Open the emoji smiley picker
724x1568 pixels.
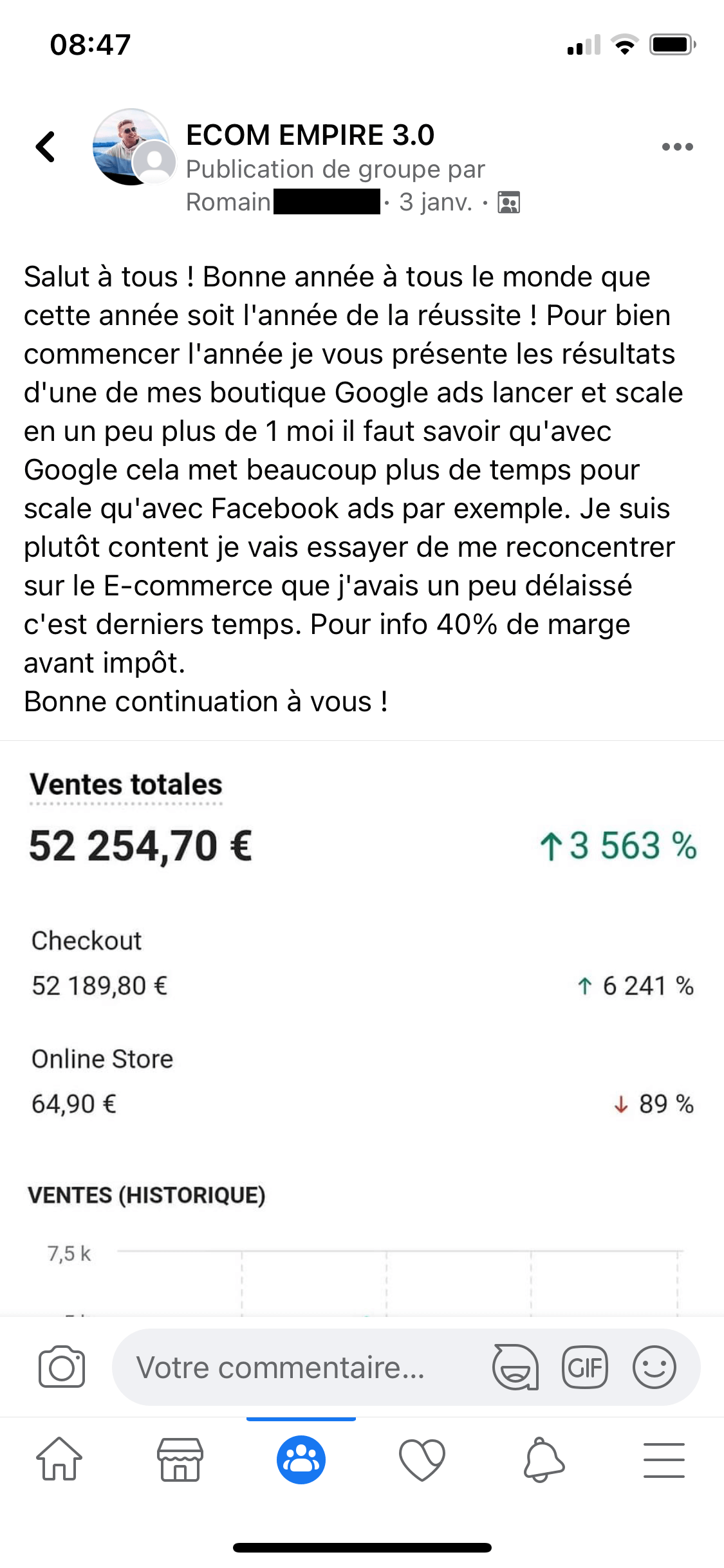coord(654,1367)
